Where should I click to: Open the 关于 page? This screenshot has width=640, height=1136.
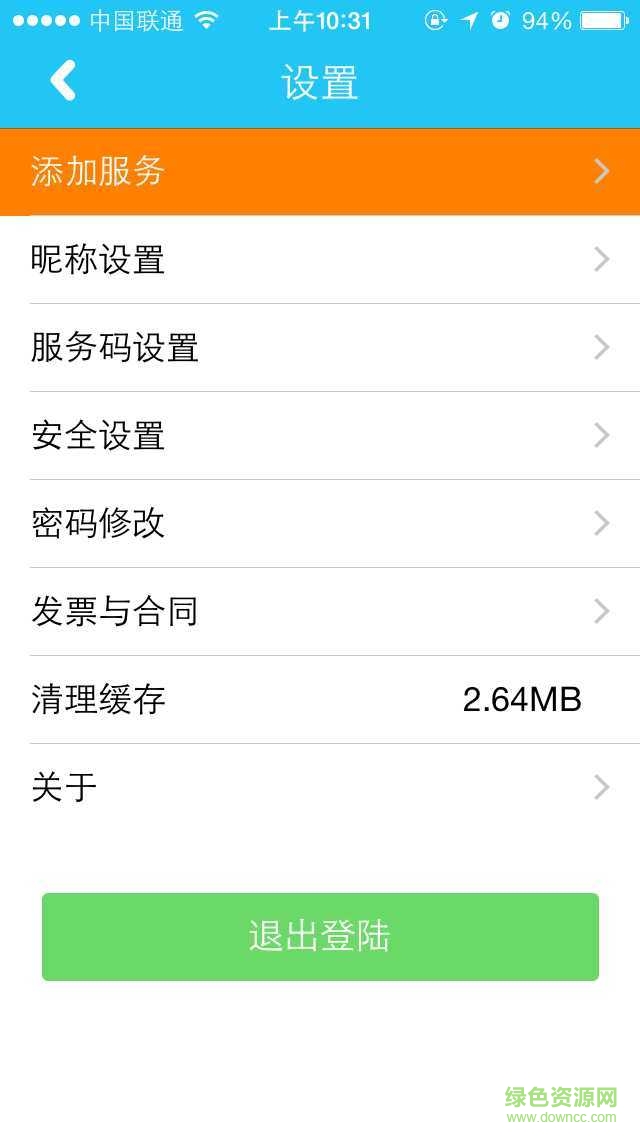(x=320, y=788)
